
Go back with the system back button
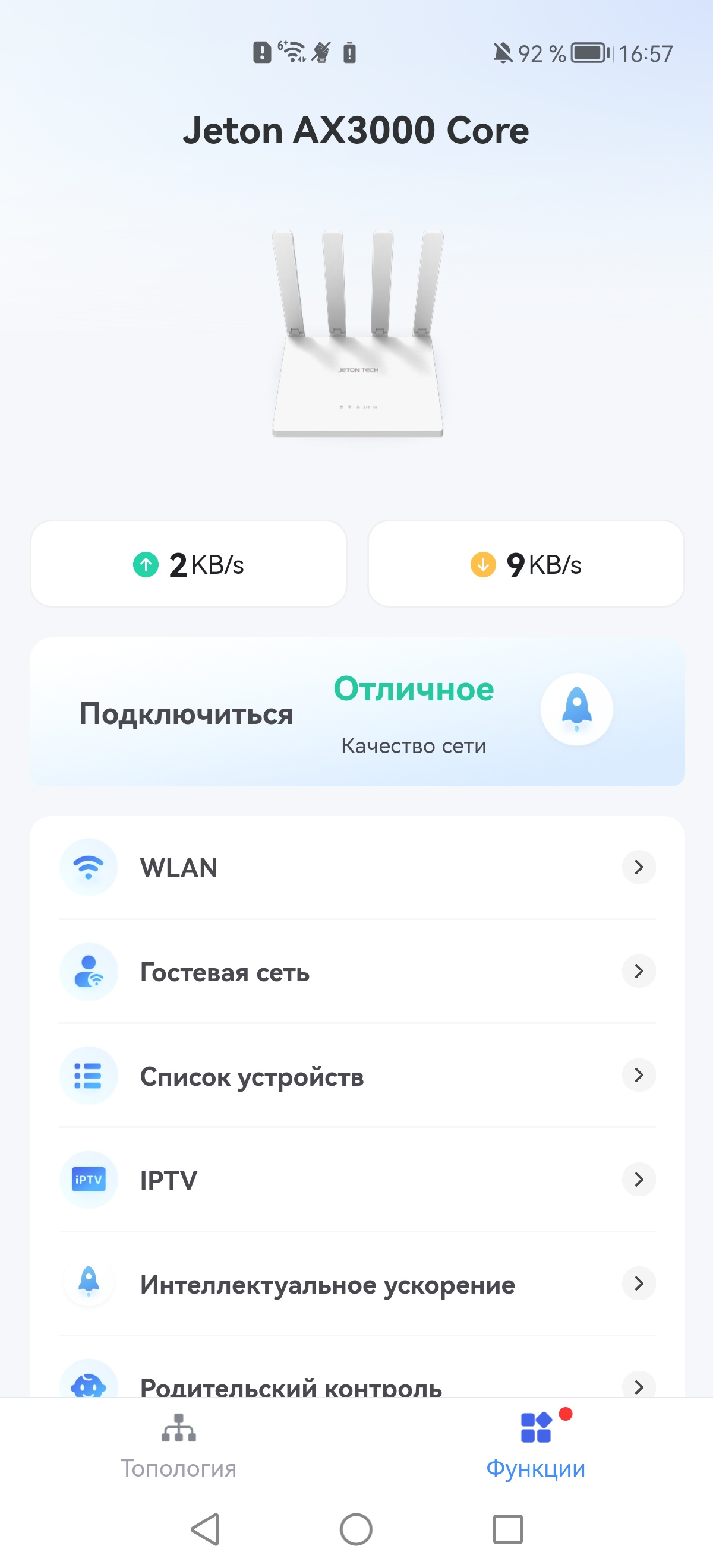[205, 1528]
